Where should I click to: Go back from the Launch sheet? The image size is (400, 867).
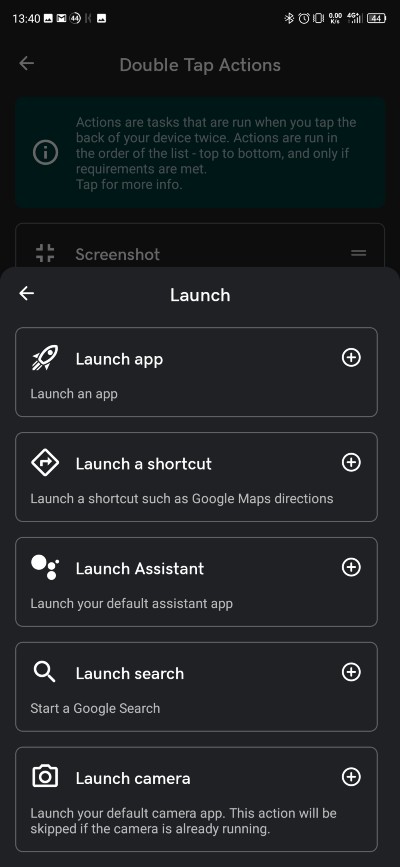[x=27, y=294]
